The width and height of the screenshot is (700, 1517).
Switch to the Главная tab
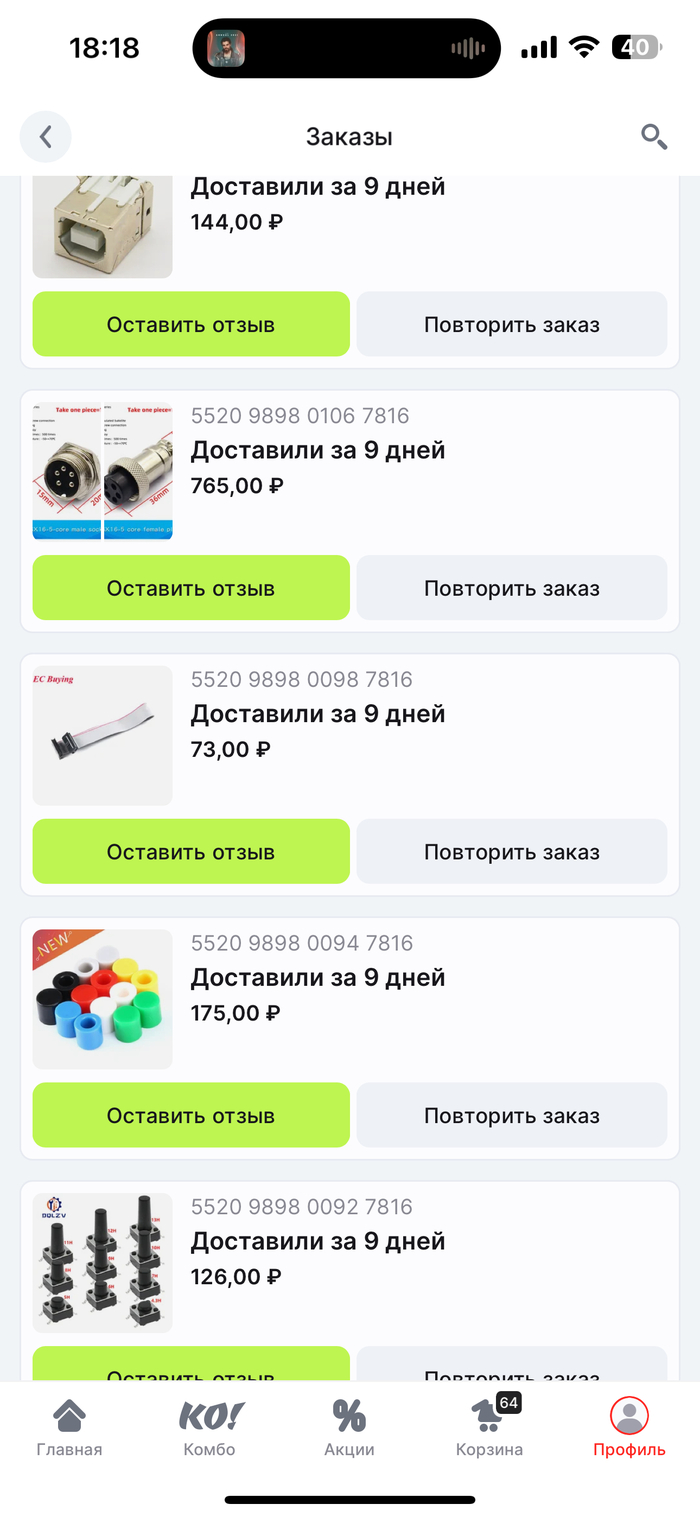69,1428
